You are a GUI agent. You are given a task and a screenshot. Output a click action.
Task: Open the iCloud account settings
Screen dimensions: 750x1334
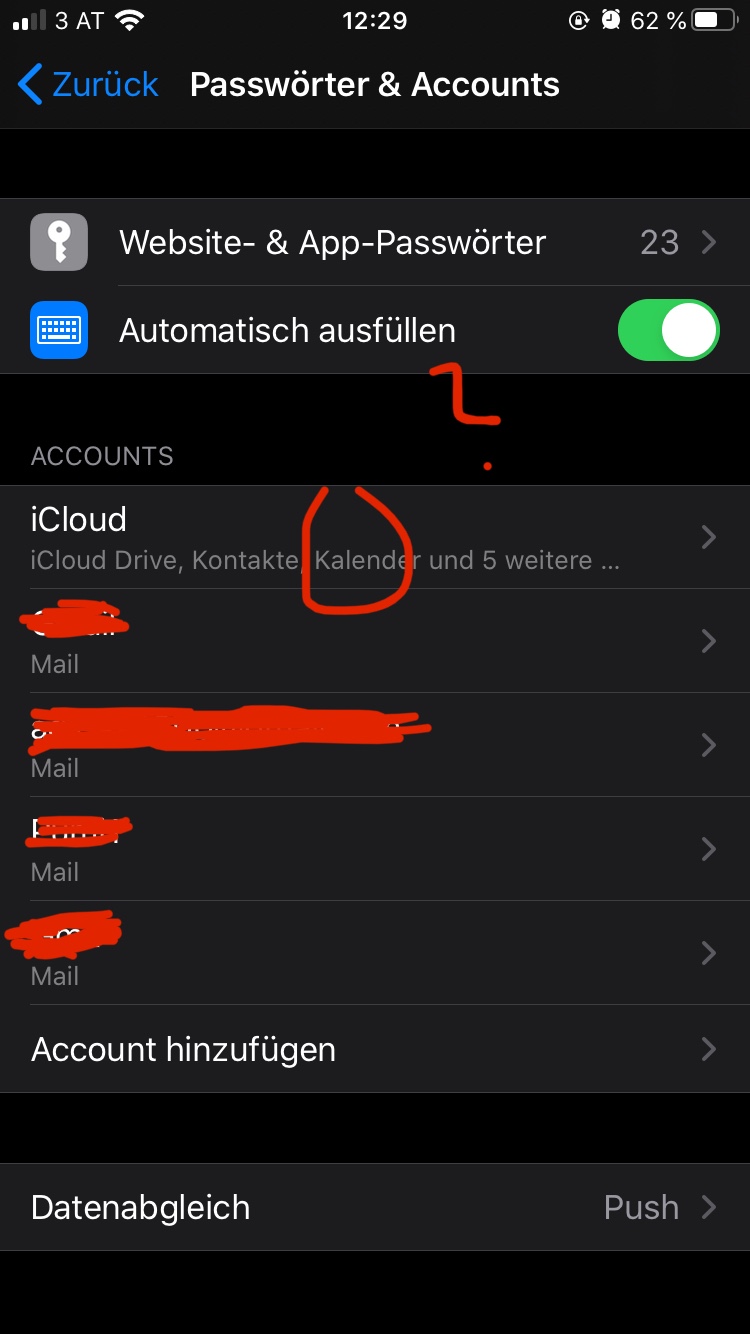[375, 537]
